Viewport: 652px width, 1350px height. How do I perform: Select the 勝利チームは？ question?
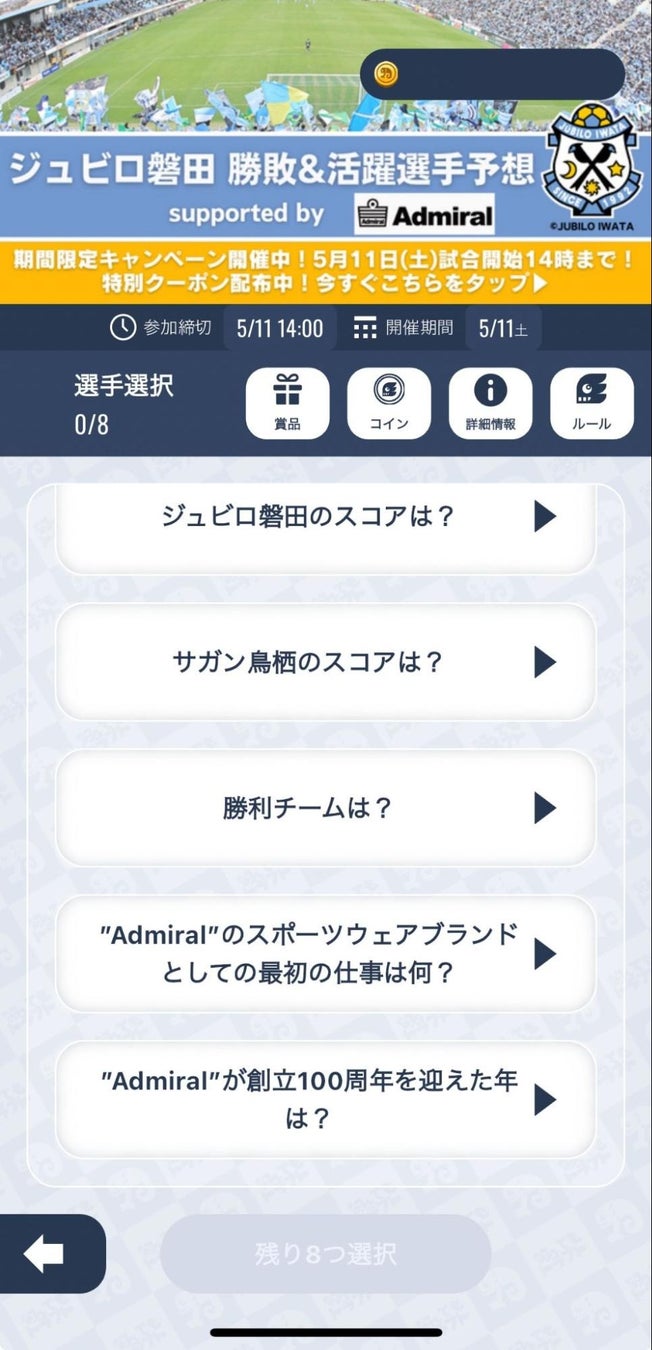point(325,808)
